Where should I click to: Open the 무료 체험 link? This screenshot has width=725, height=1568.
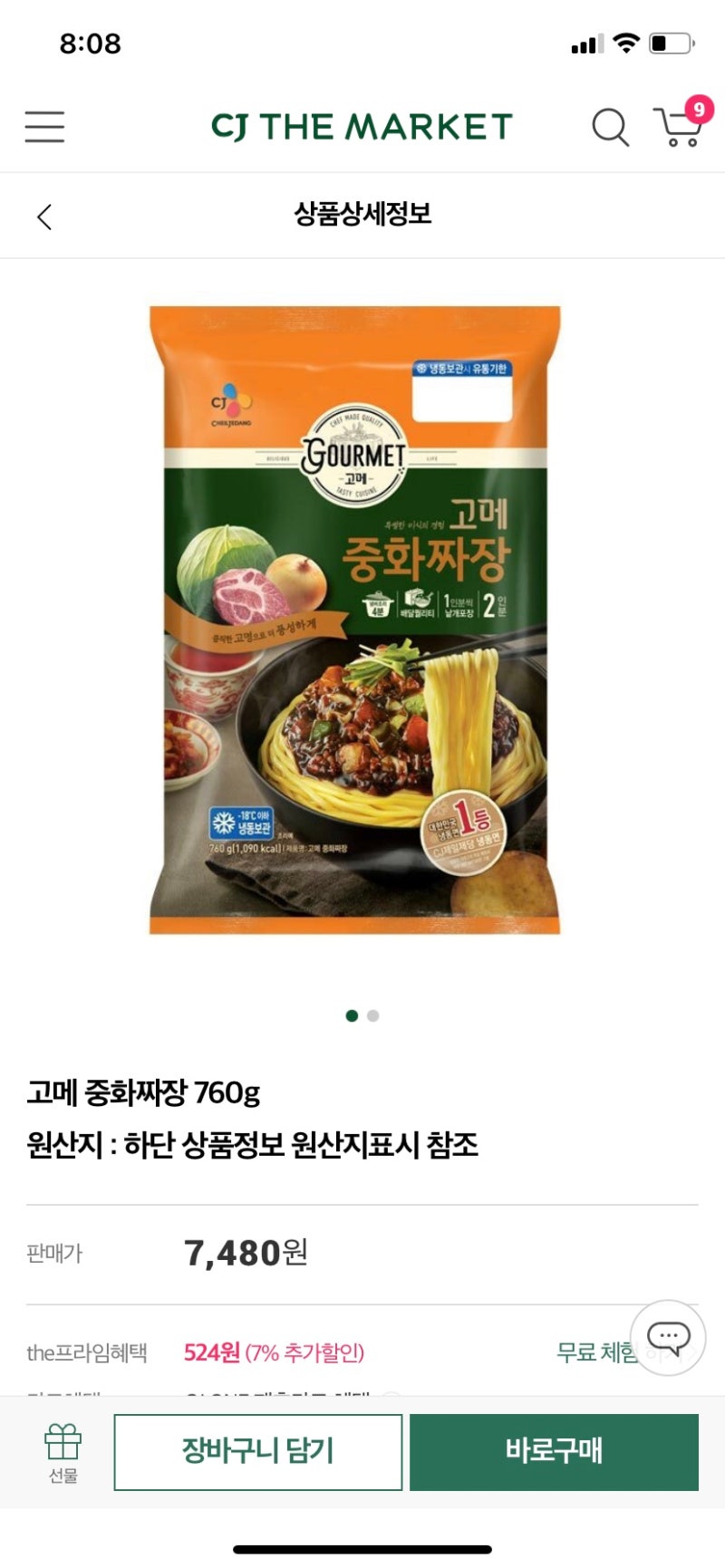click(x=596, y=1352)
